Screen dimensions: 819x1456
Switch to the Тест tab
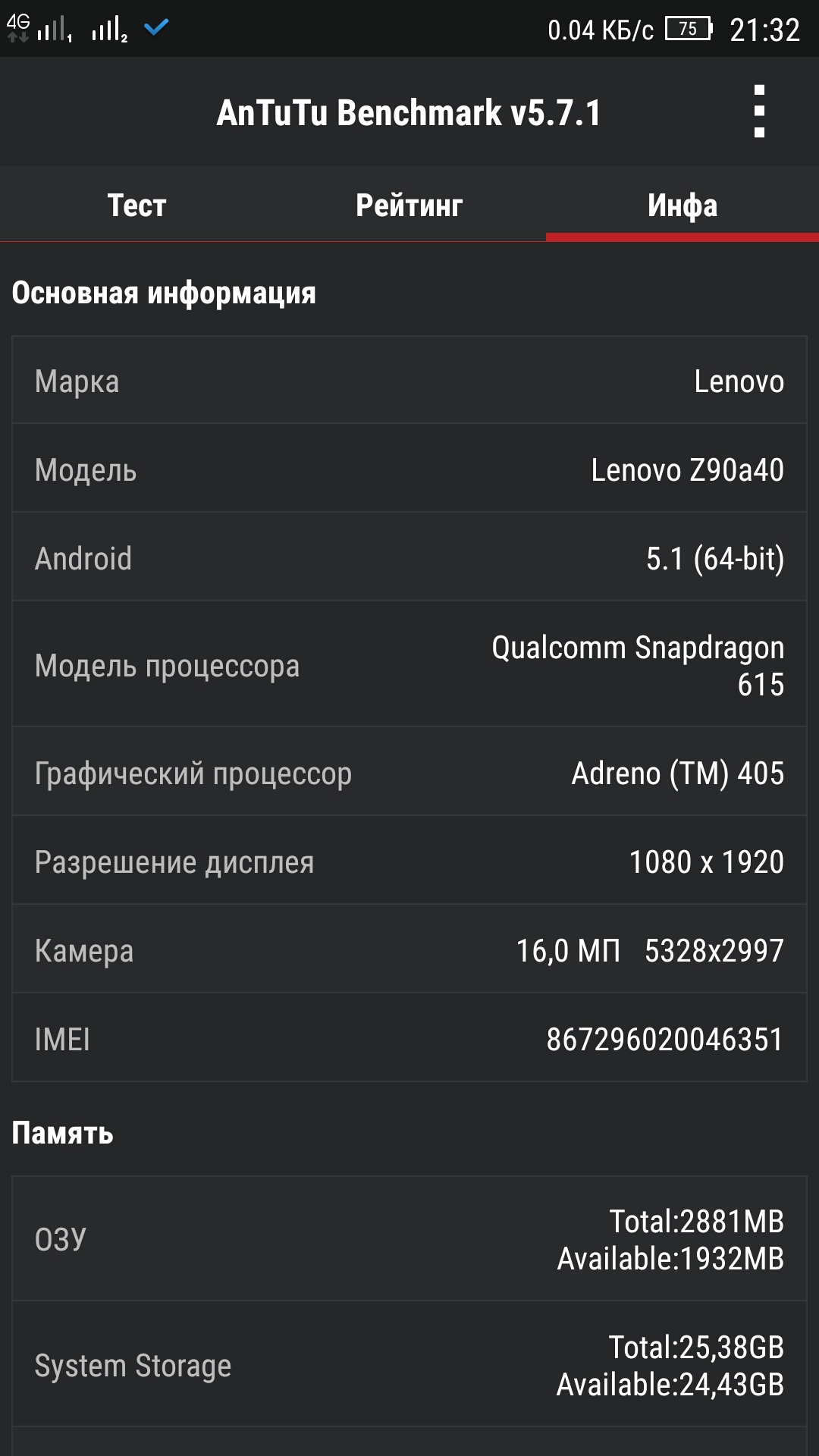coord(136,205)
